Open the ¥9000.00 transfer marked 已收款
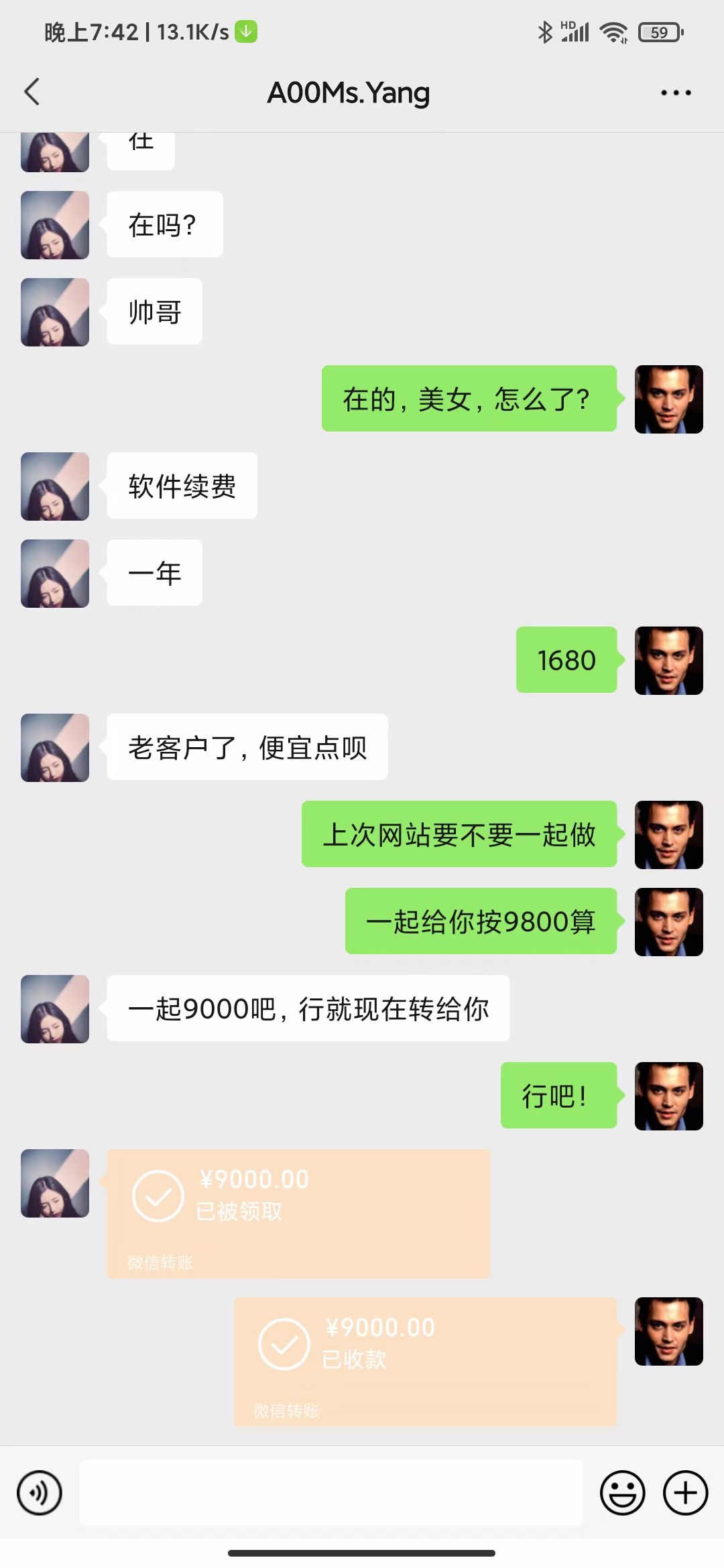The height and width of the screenshot is (1568, 724). (x=425, y=1361)
